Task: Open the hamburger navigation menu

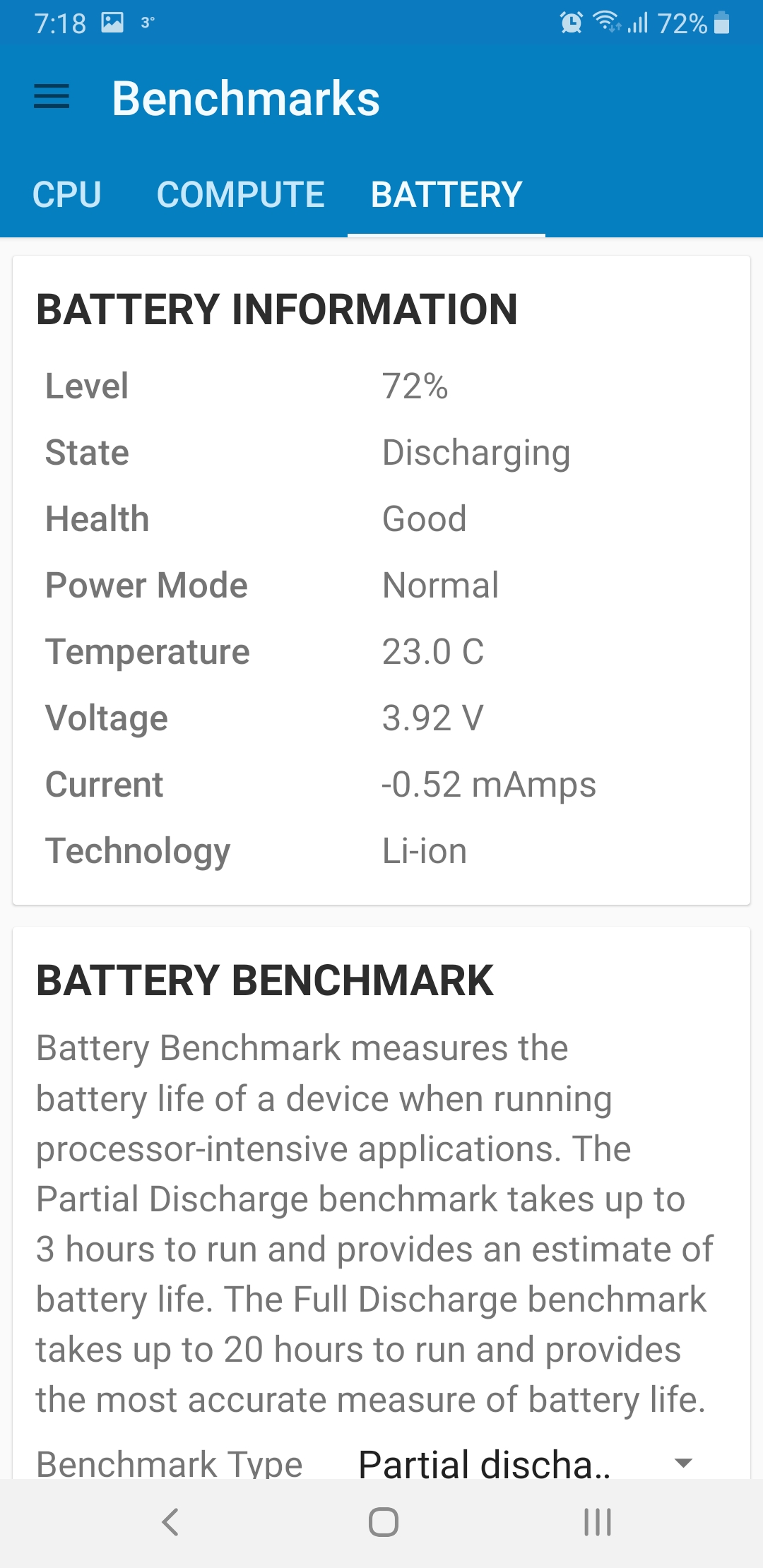Action: coord(52,97)
